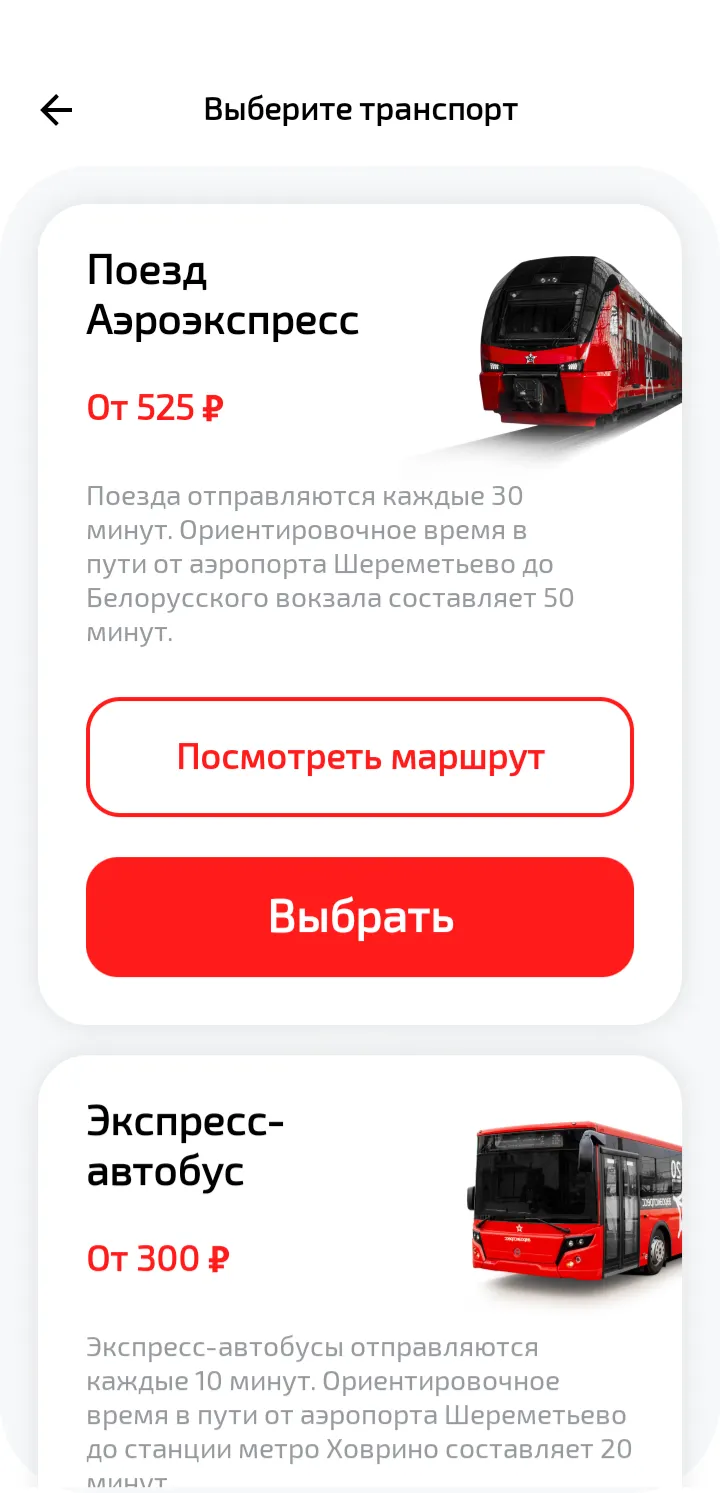Click the От 525 ₽ price label
This screenshot has height=1493, width=720.
click(x=154, y=406)
